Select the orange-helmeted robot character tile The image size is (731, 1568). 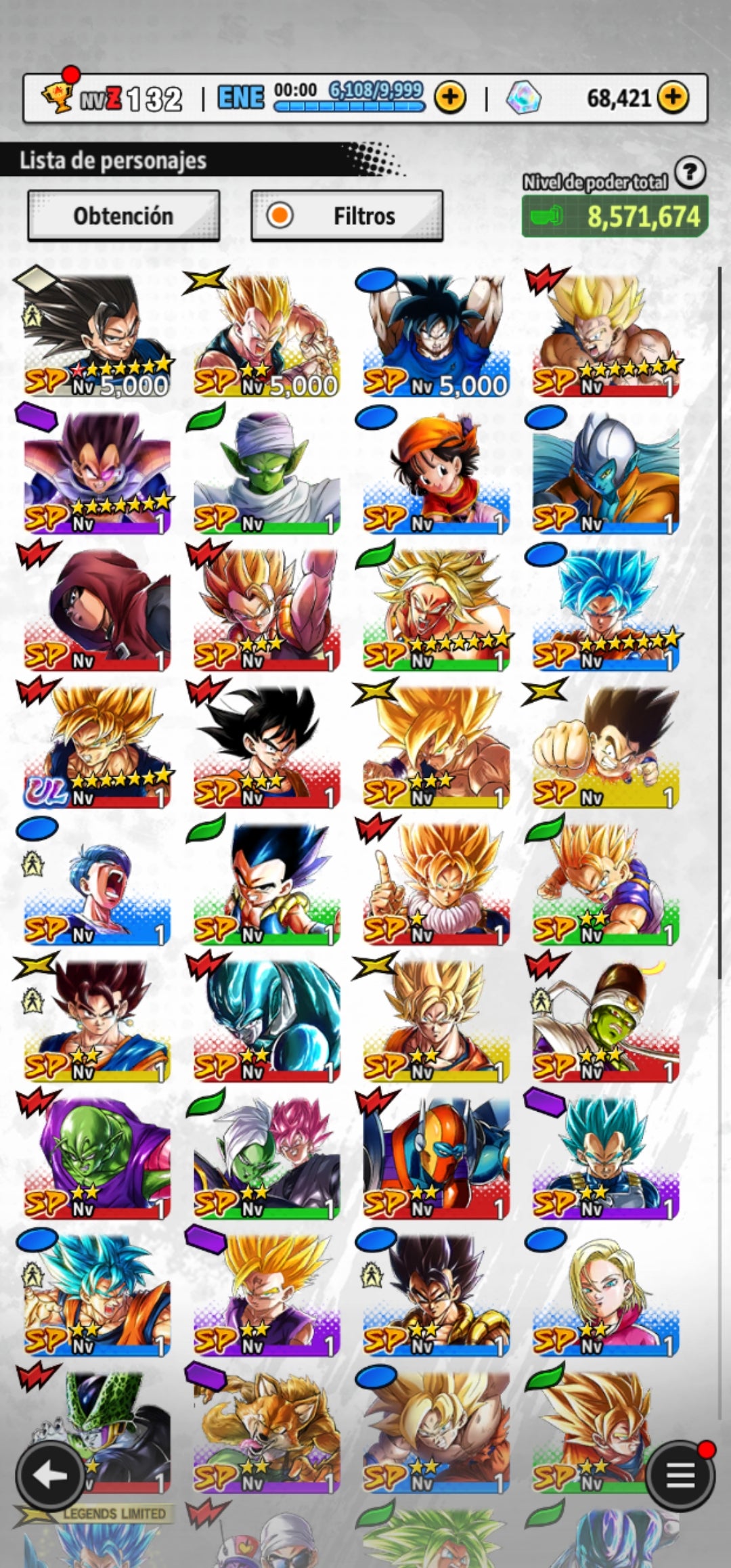(x=436, y=1156)
